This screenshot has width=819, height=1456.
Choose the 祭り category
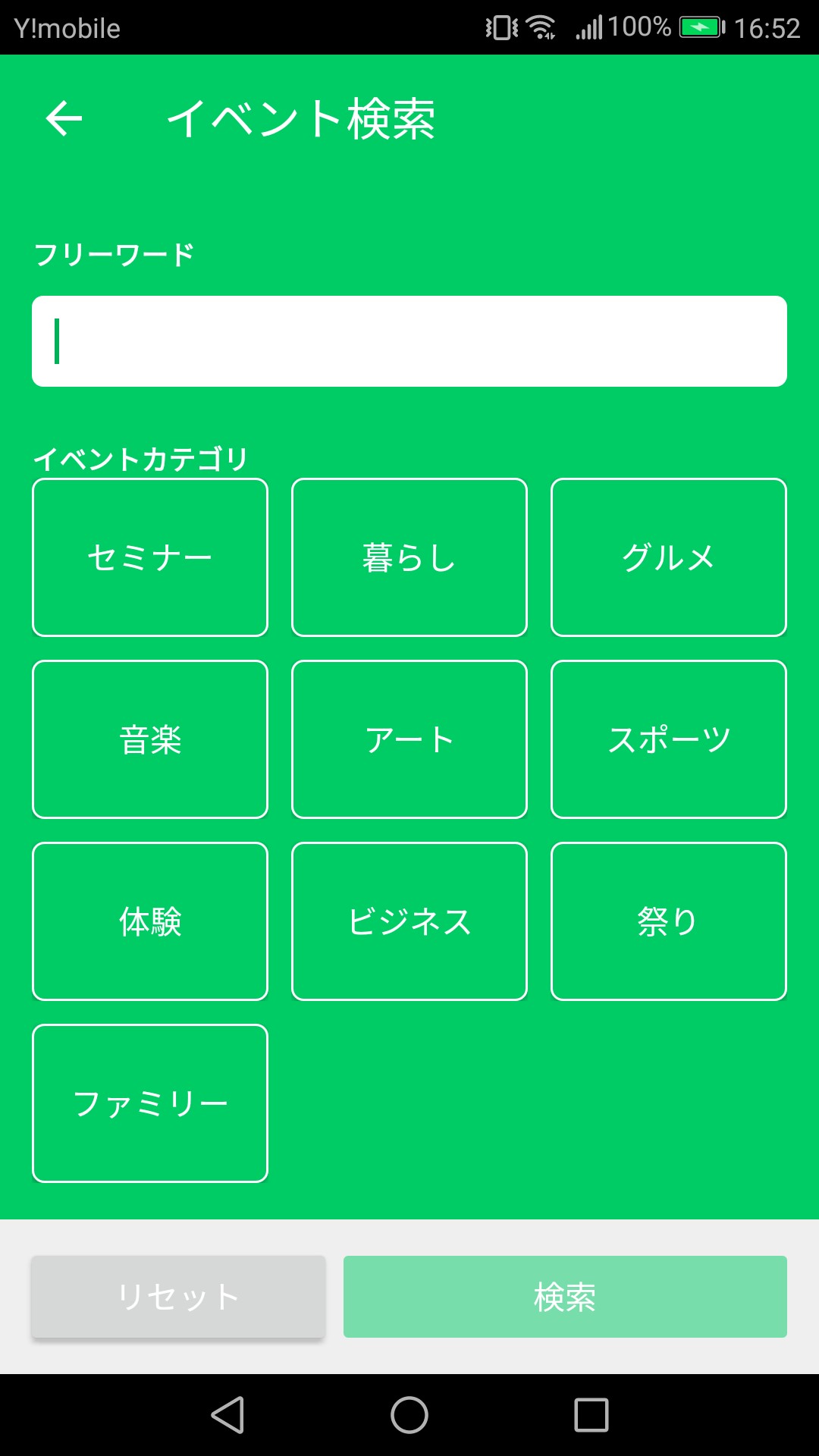(x=669, y=921)
